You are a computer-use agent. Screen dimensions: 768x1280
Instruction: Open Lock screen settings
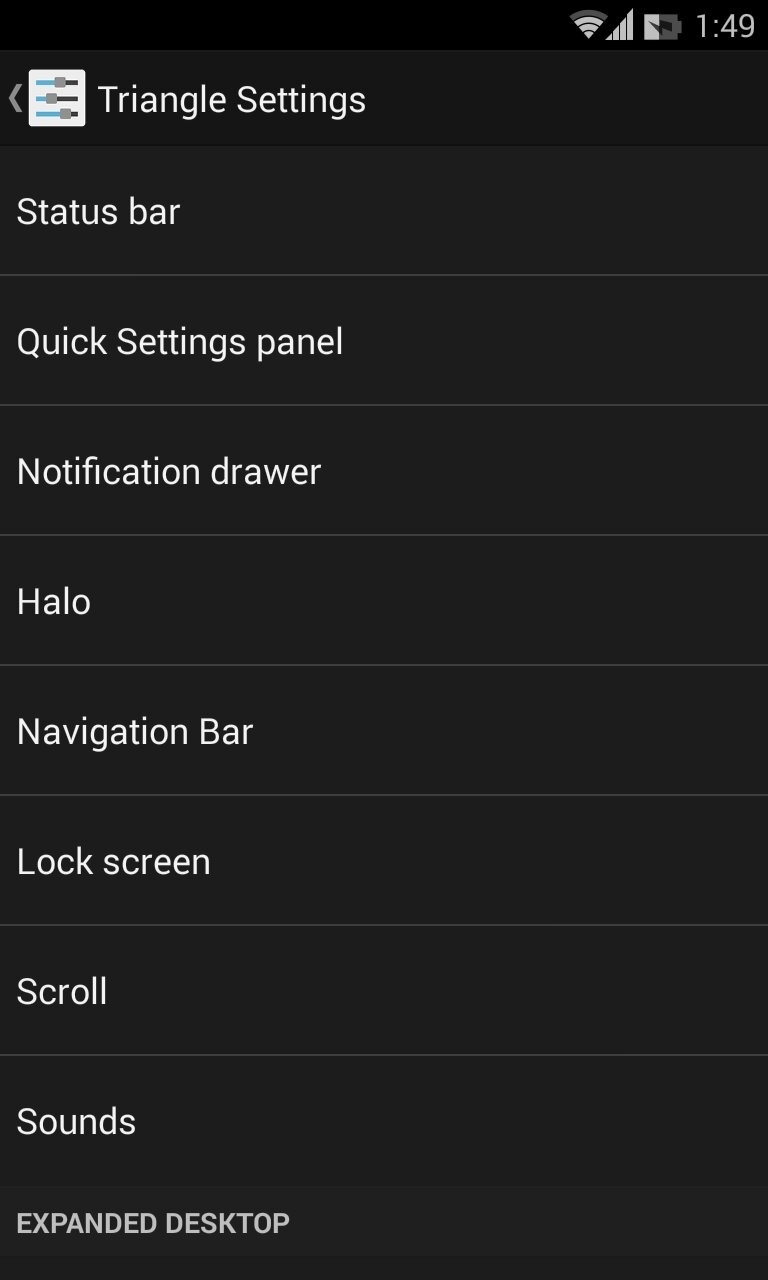[x=384, y=861]
